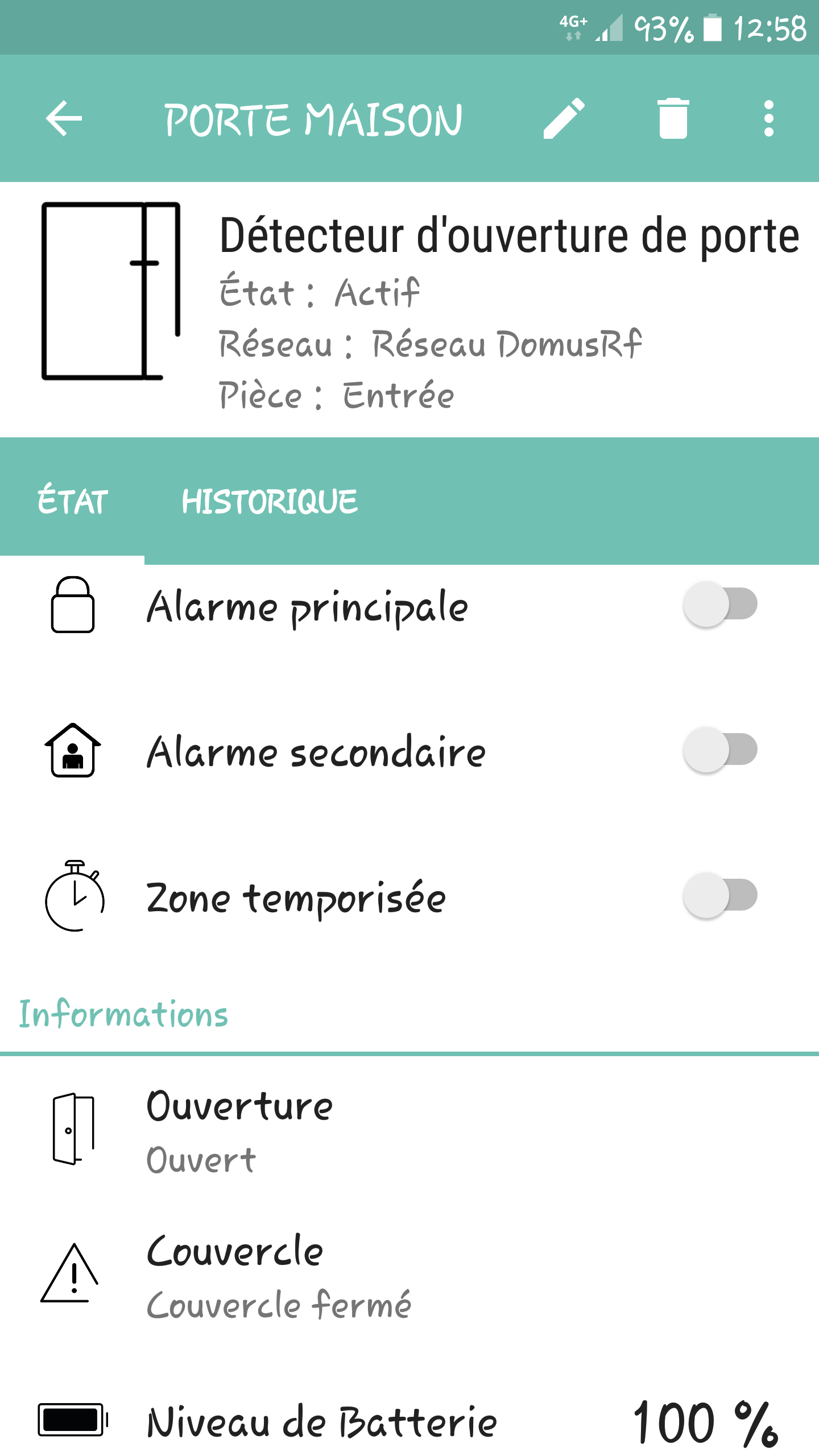Select the État tab
The image size is (819, 1456).
click(73, 501)
